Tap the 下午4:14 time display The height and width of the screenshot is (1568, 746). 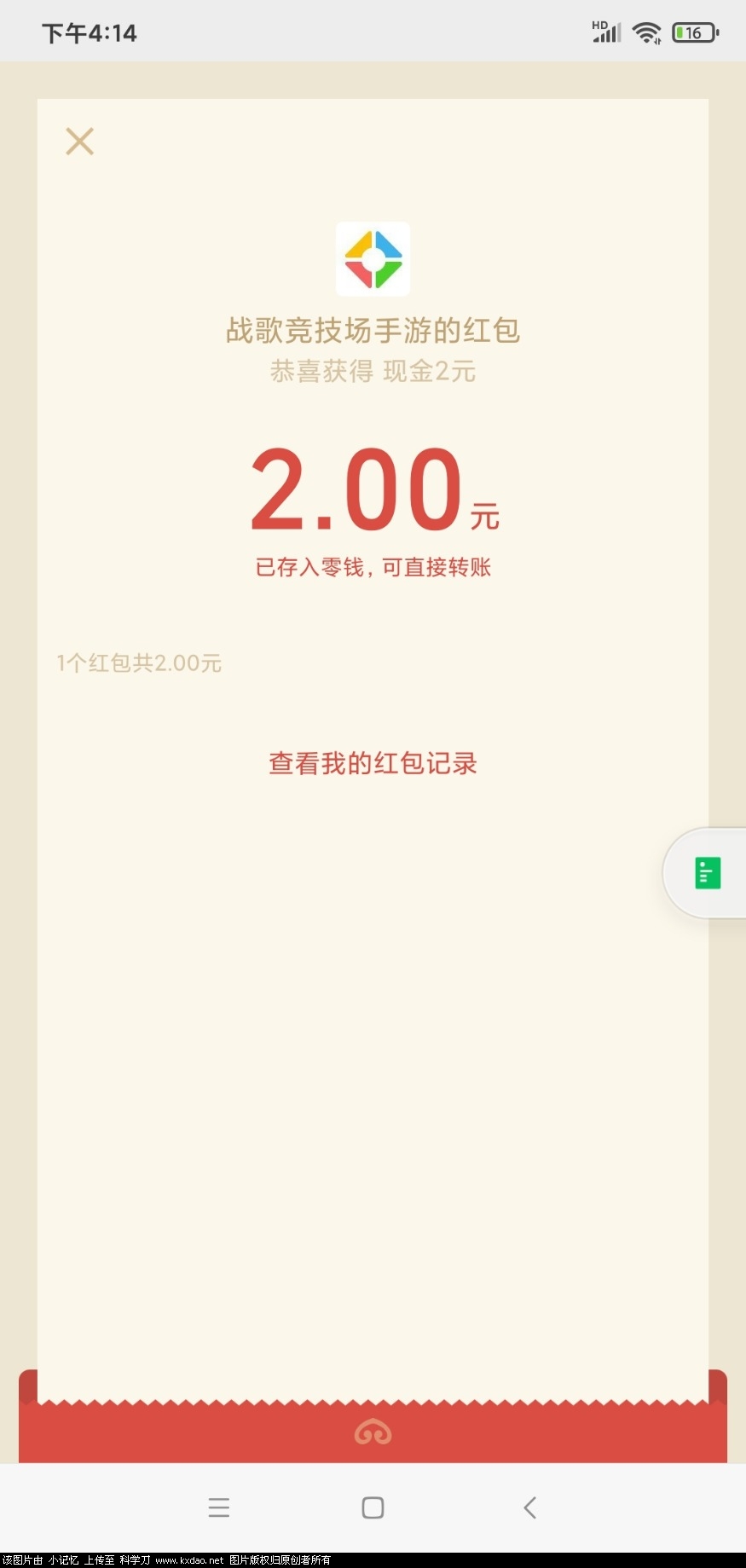click(x=89, y=32)
